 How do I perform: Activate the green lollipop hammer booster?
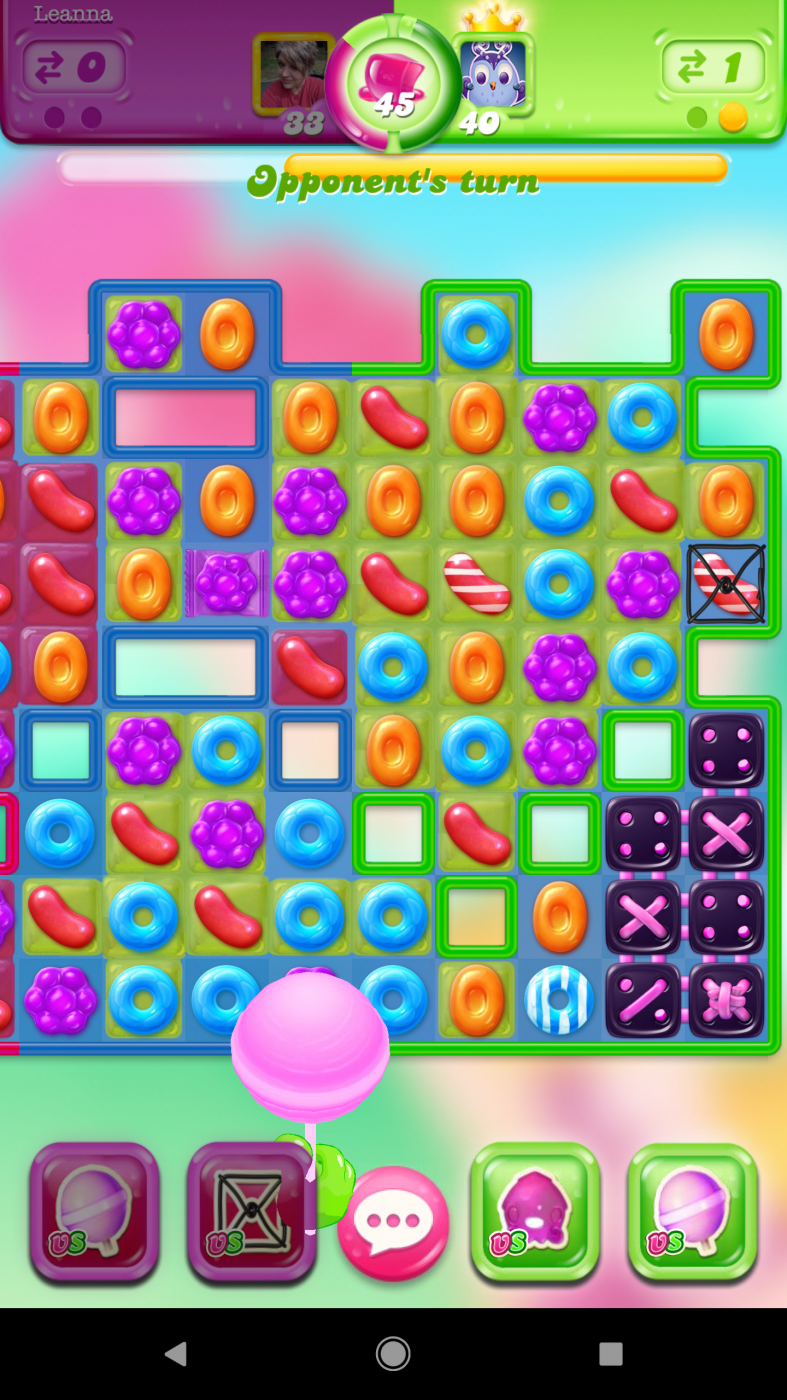coord(692,1211)
